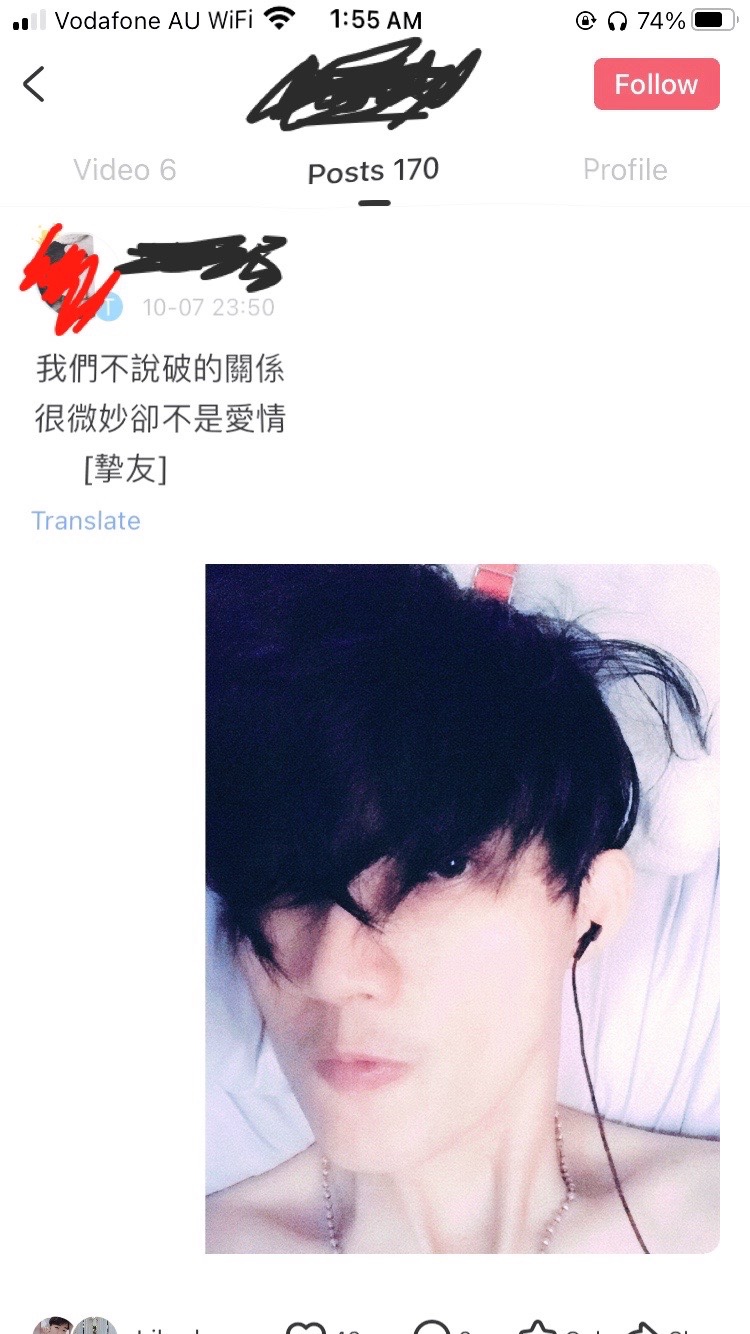Go back using the top-left arrow
The height and width of the screenshot is (1334, 750).
point(34,84)
